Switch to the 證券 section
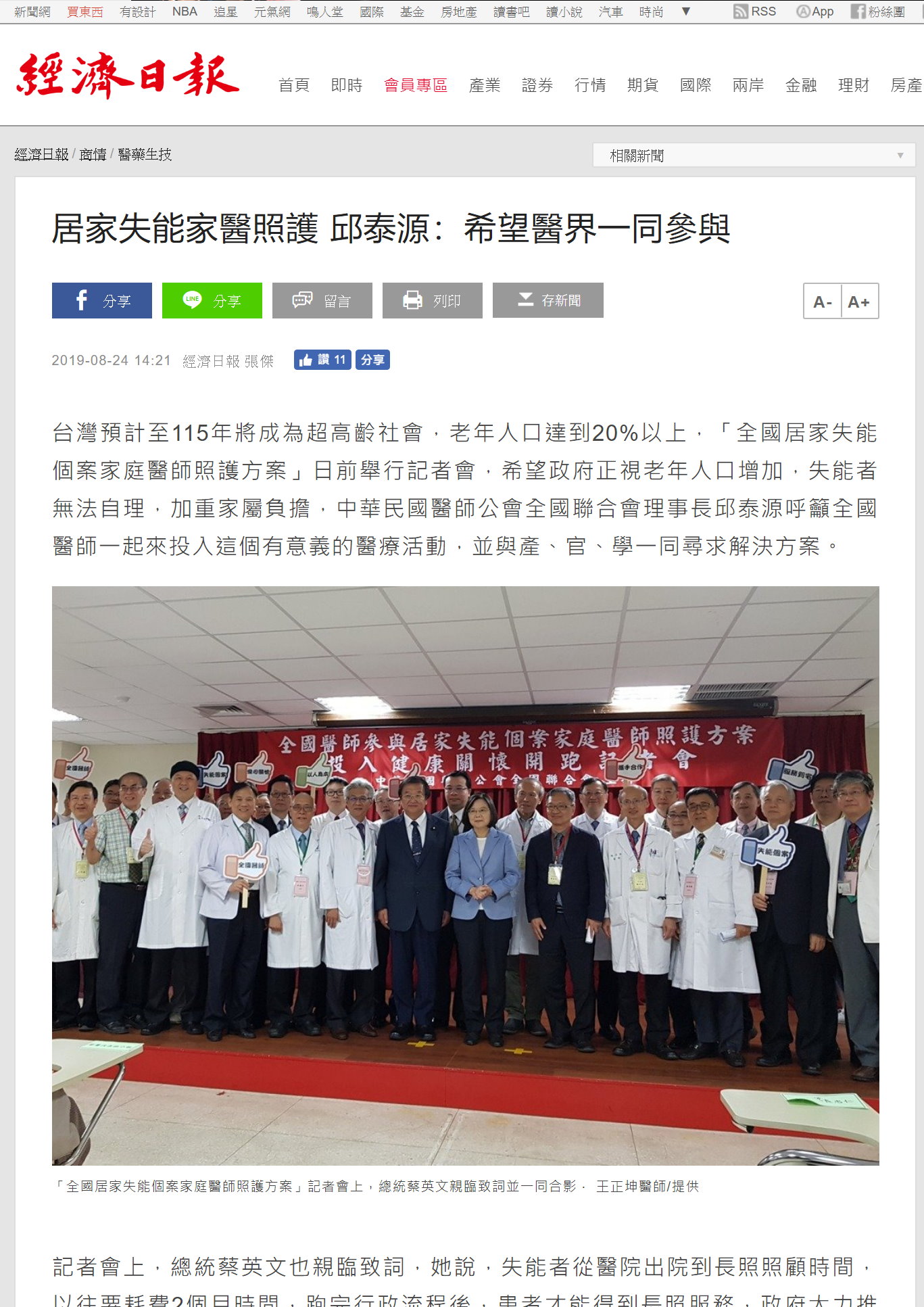924x1307 pixels. coord(537,85)
